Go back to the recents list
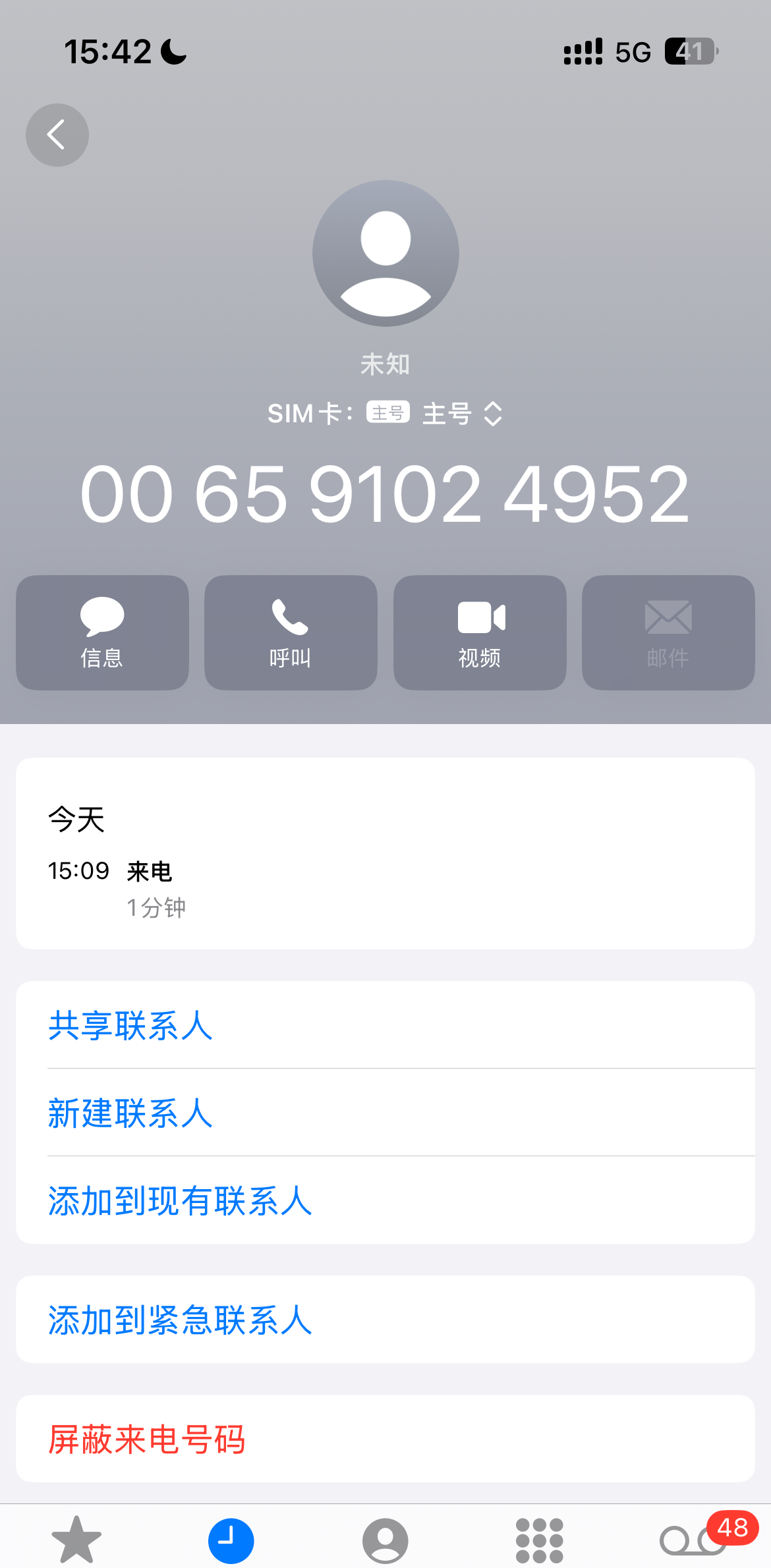This screenshot has width=771, height=1568. point(57,135)
